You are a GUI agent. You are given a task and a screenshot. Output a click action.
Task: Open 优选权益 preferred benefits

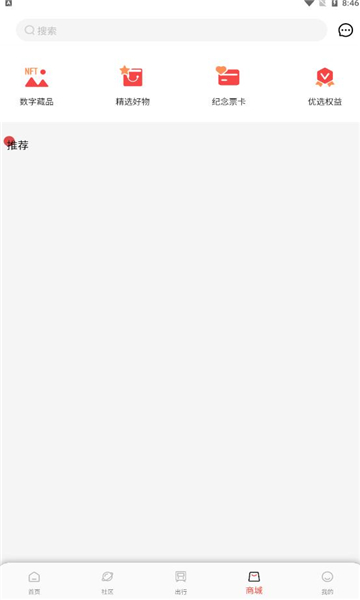(x=325, y=86)
